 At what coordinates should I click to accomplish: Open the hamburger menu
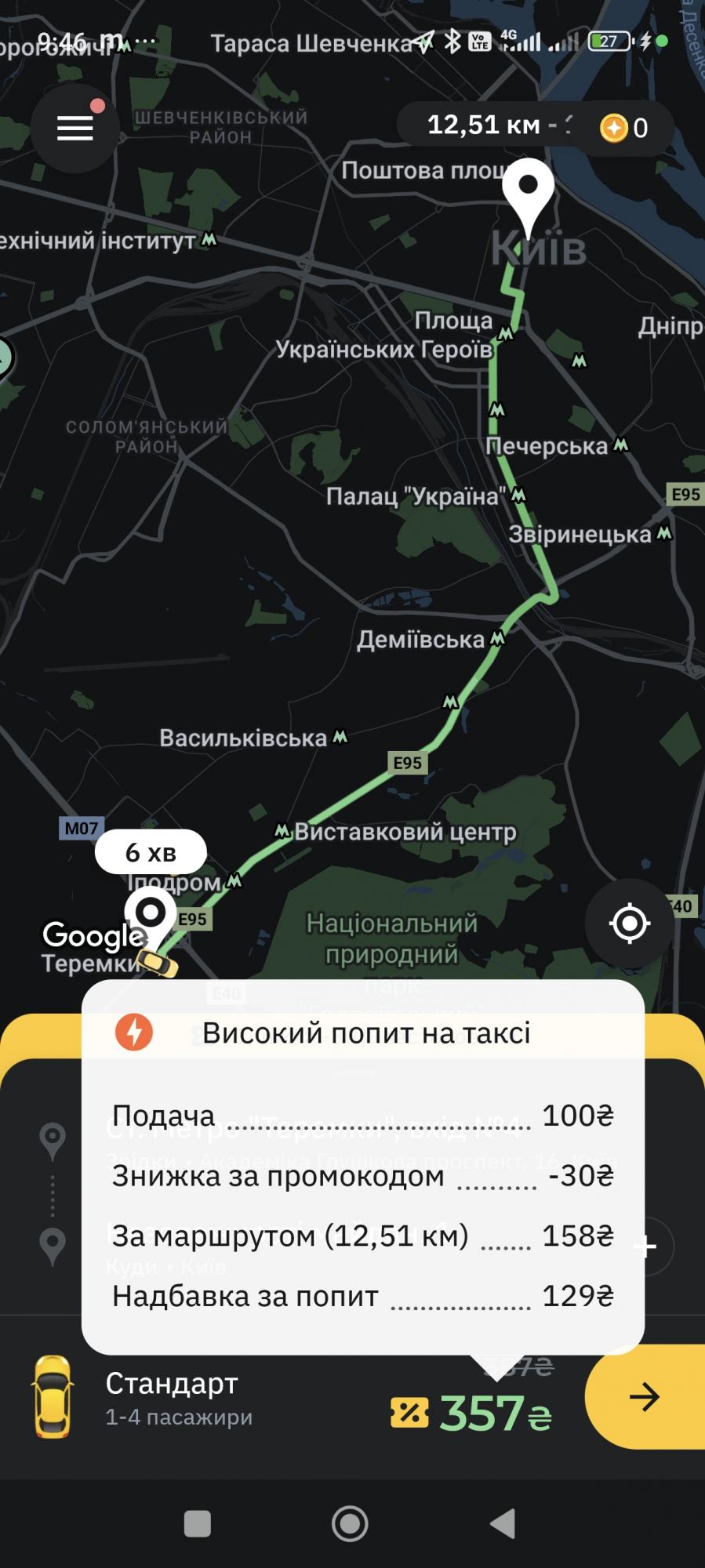[x=74, y=128]
